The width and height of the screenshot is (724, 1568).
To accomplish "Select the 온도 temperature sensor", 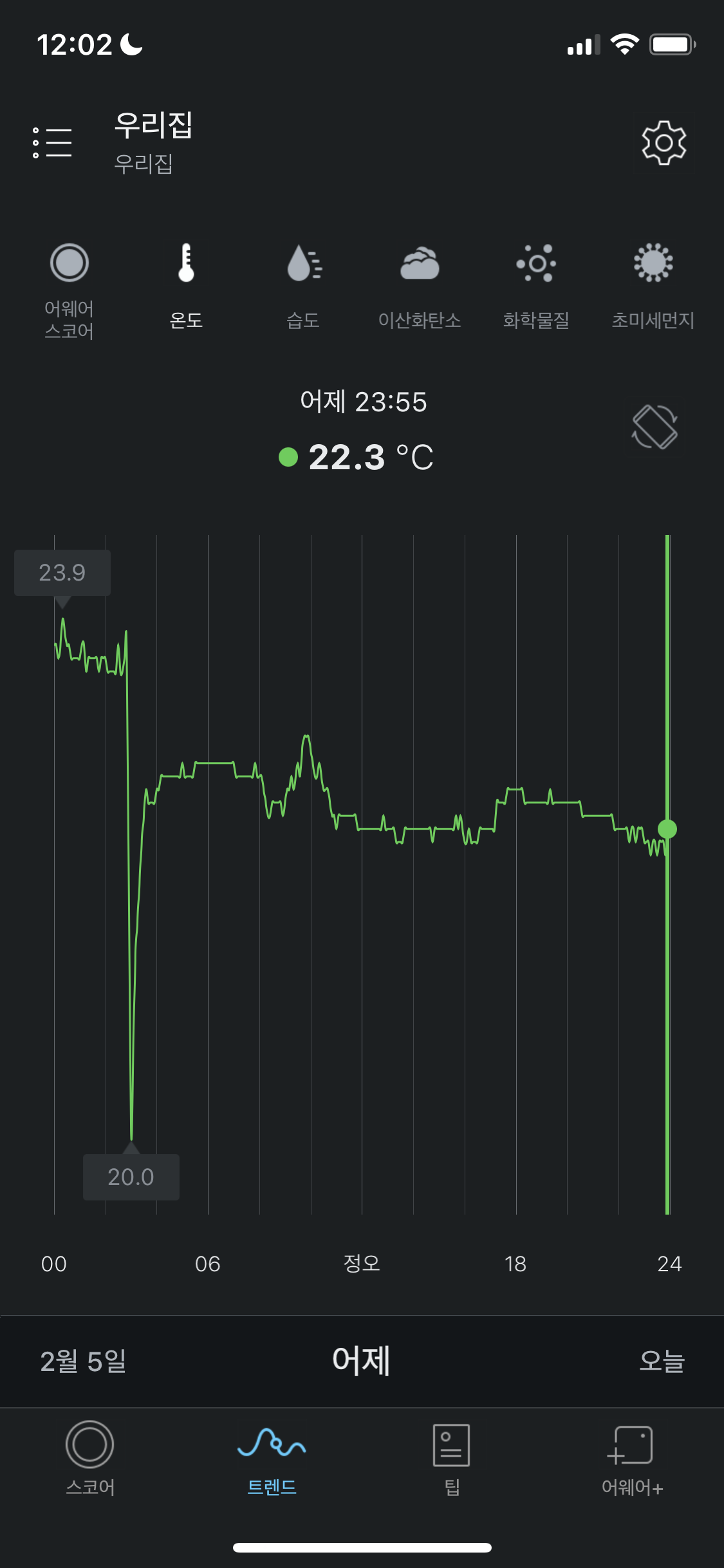I will (x=186, y=286).
